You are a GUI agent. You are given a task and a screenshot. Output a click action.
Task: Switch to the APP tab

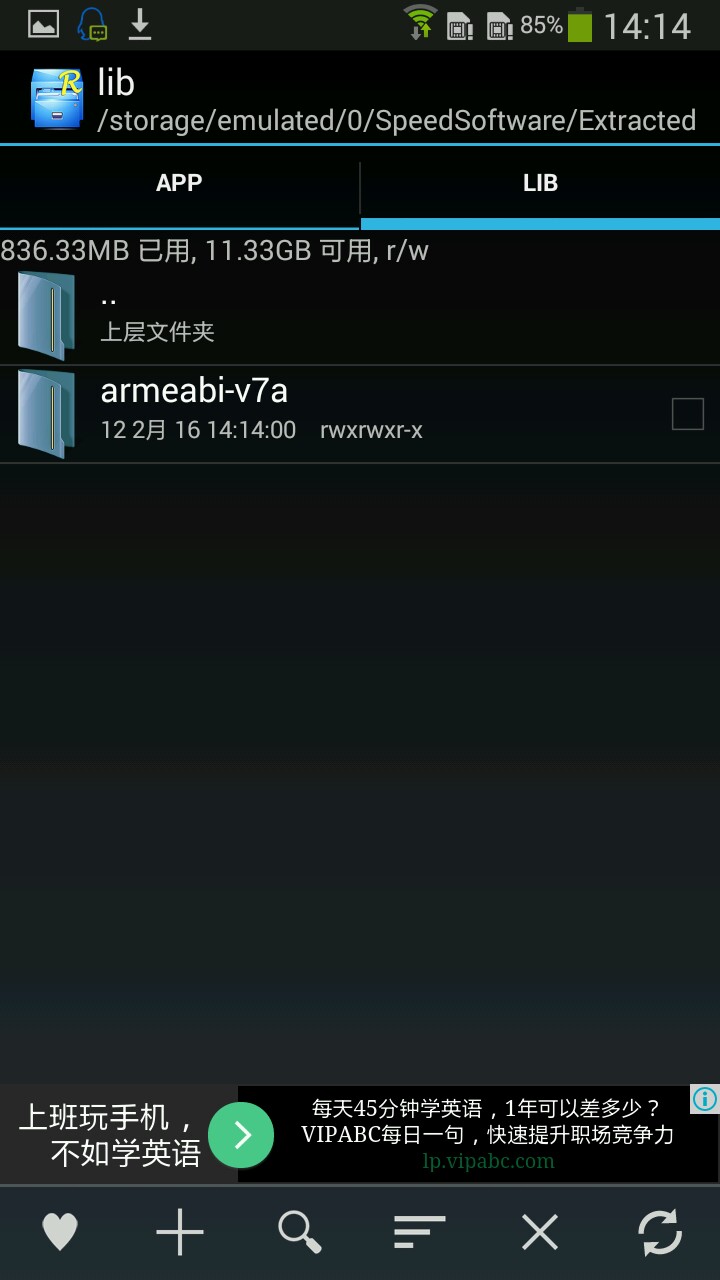[x=179, y=184]
